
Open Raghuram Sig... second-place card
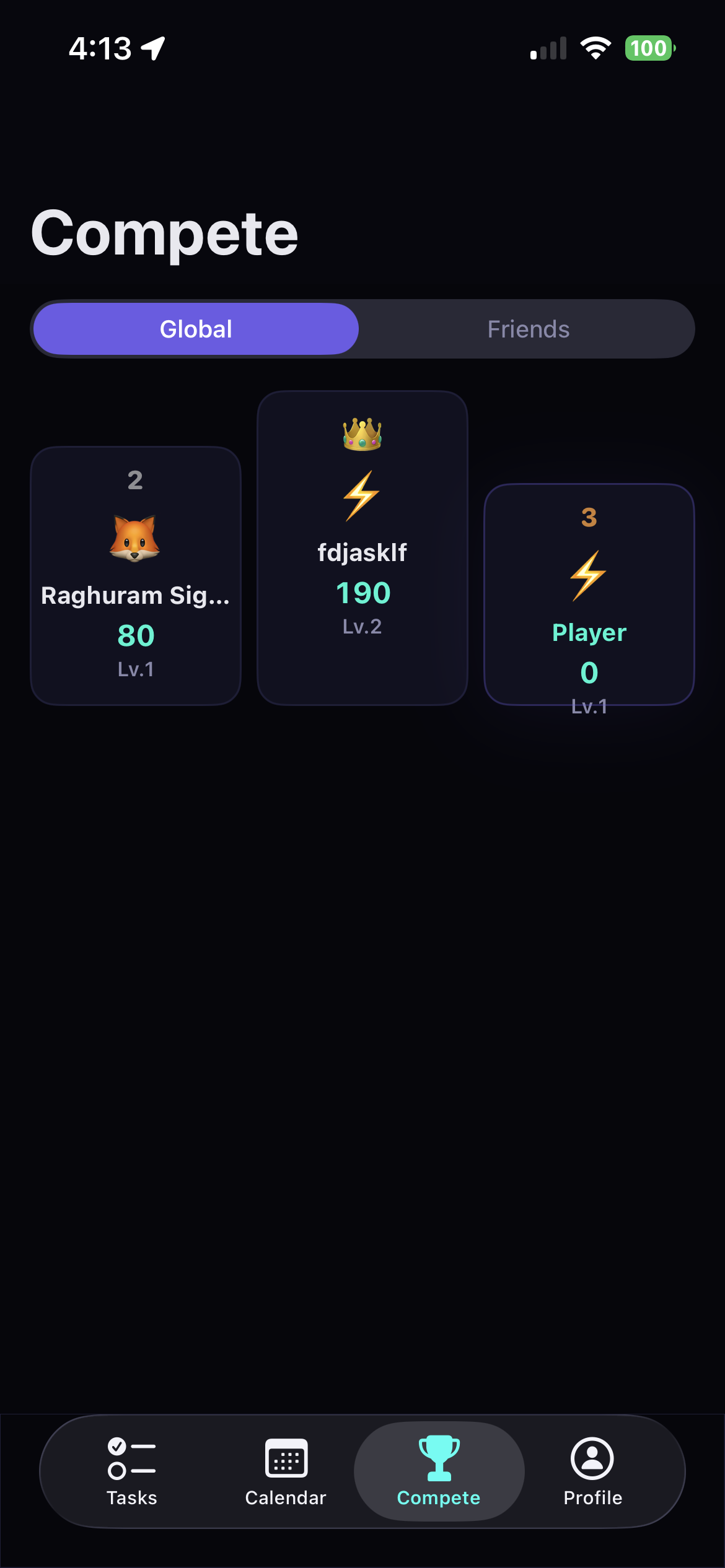[x=136, y=576]
